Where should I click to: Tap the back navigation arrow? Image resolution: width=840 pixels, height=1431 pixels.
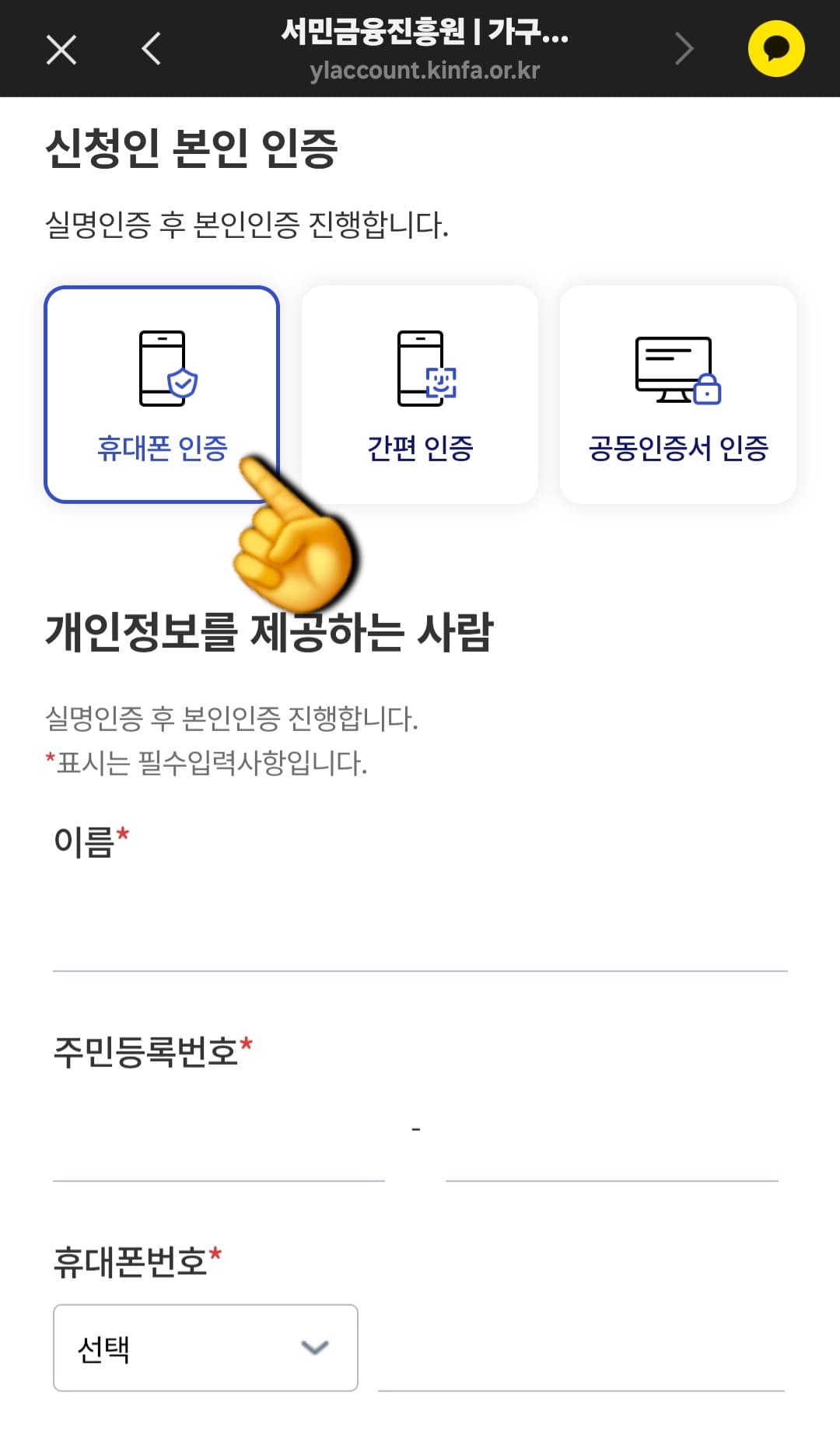point(152,48)
